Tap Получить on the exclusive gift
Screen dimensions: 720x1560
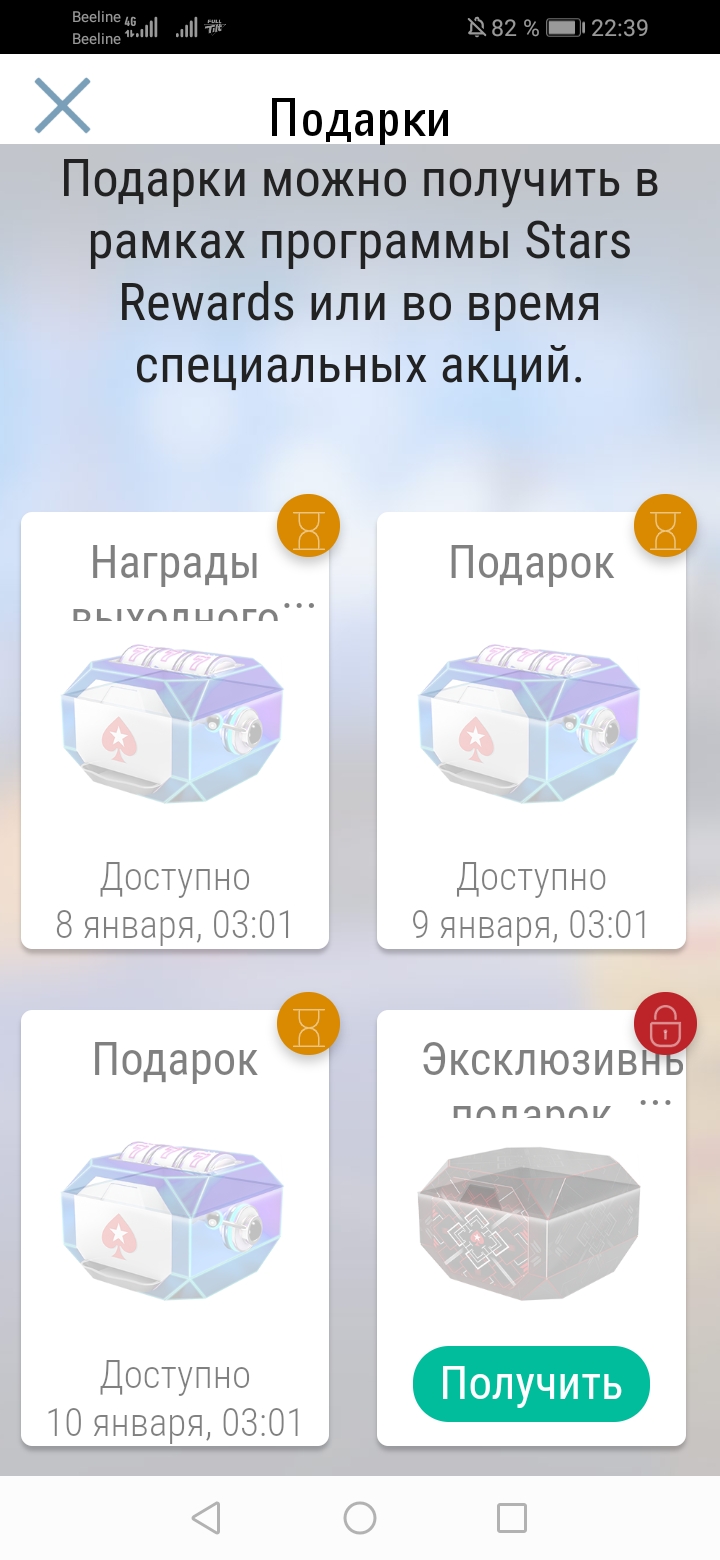coord(531,1384)
